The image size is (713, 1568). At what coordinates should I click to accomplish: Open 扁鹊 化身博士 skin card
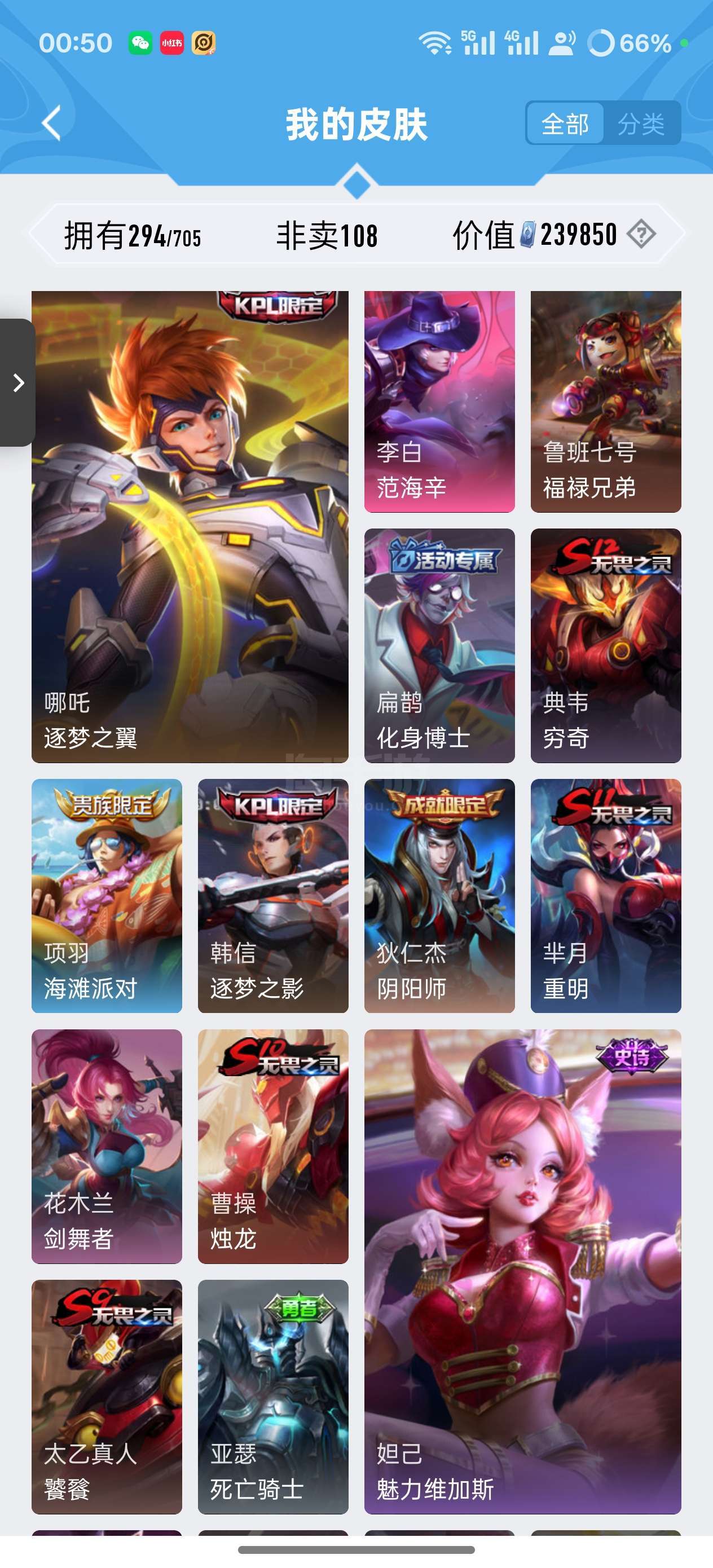coord(439,645)
